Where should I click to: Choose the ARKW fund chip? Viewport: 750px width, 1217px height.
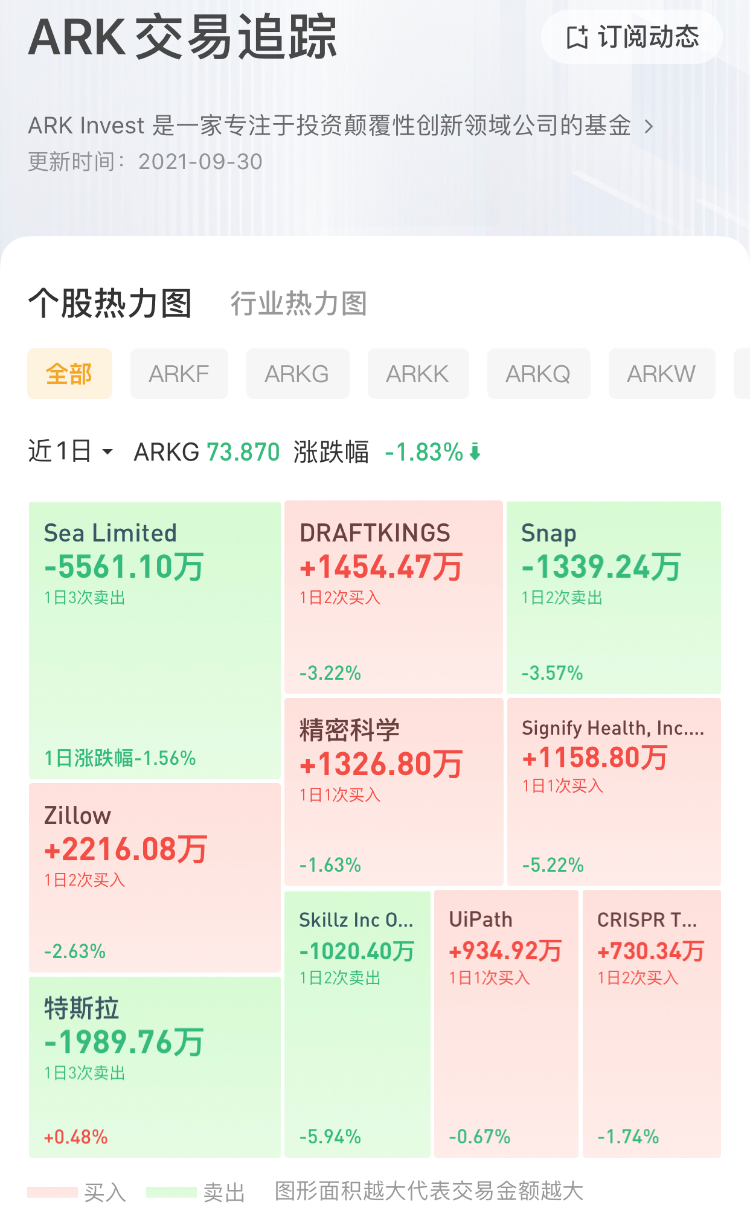(661, 374)
